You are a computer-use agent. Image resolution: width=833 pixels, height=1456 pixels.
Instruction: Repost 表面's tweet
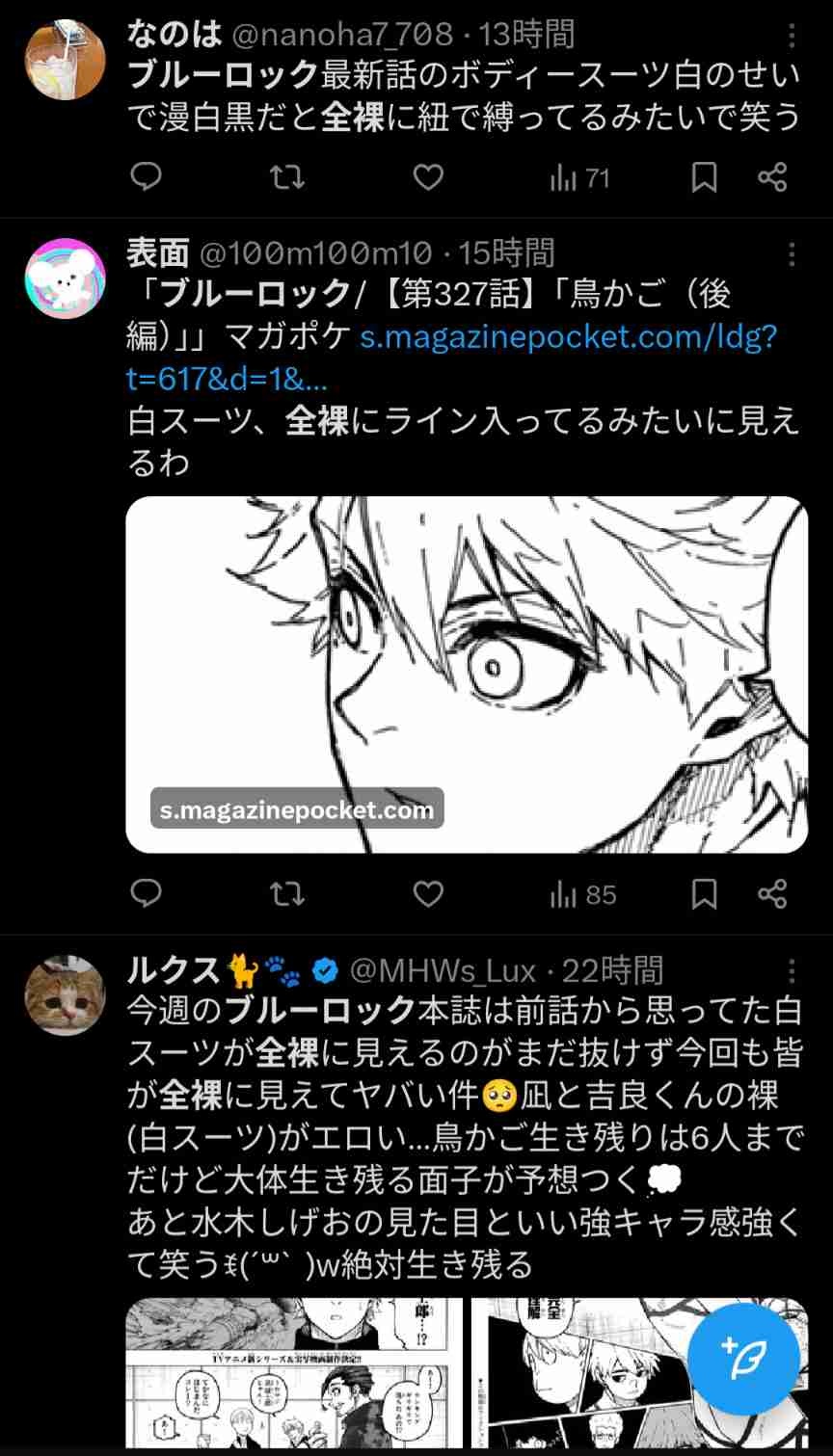coord(286,894)
